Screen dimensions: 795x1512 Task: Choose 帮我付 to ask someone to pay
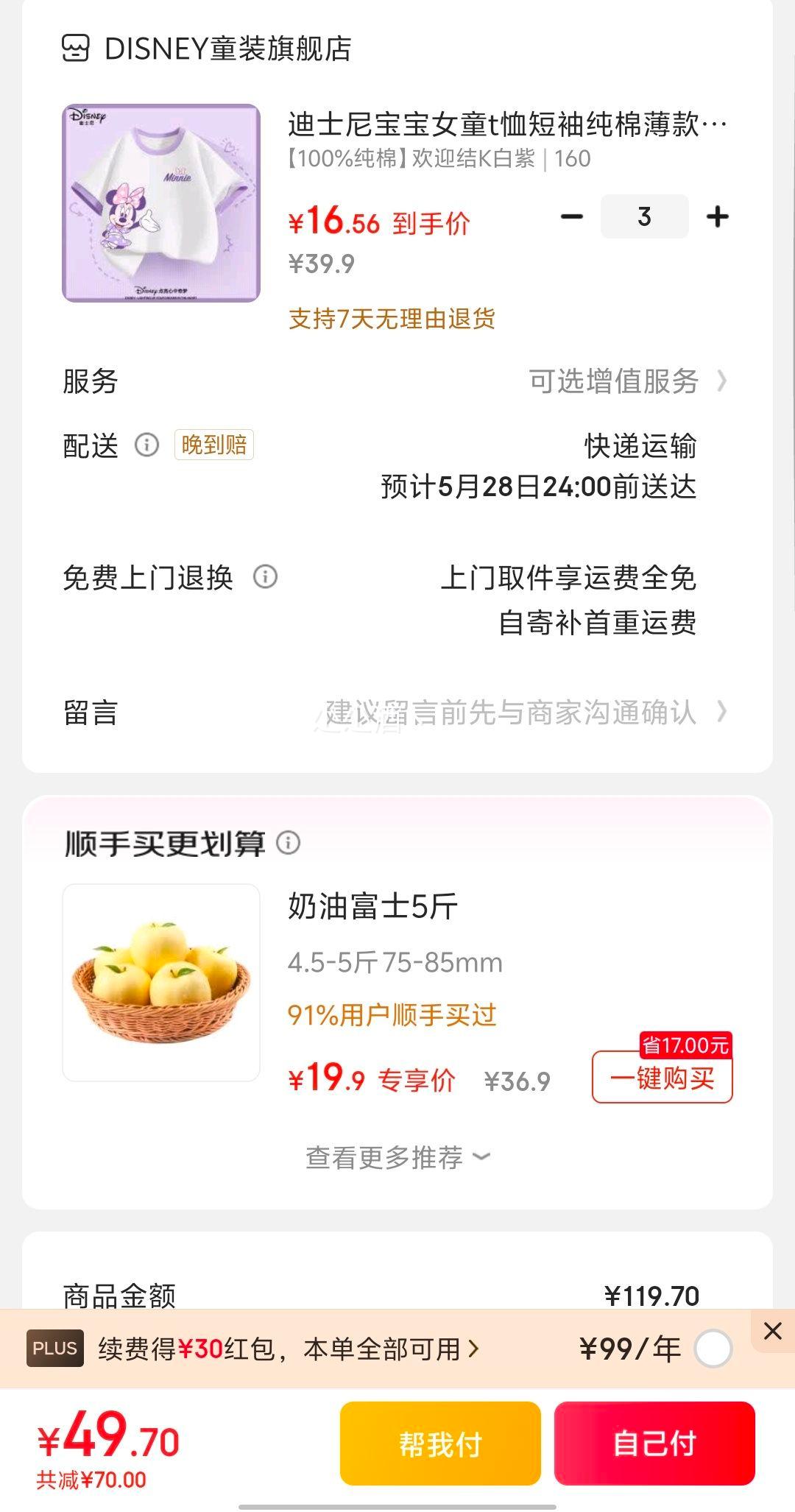(x=440, y=1444)
